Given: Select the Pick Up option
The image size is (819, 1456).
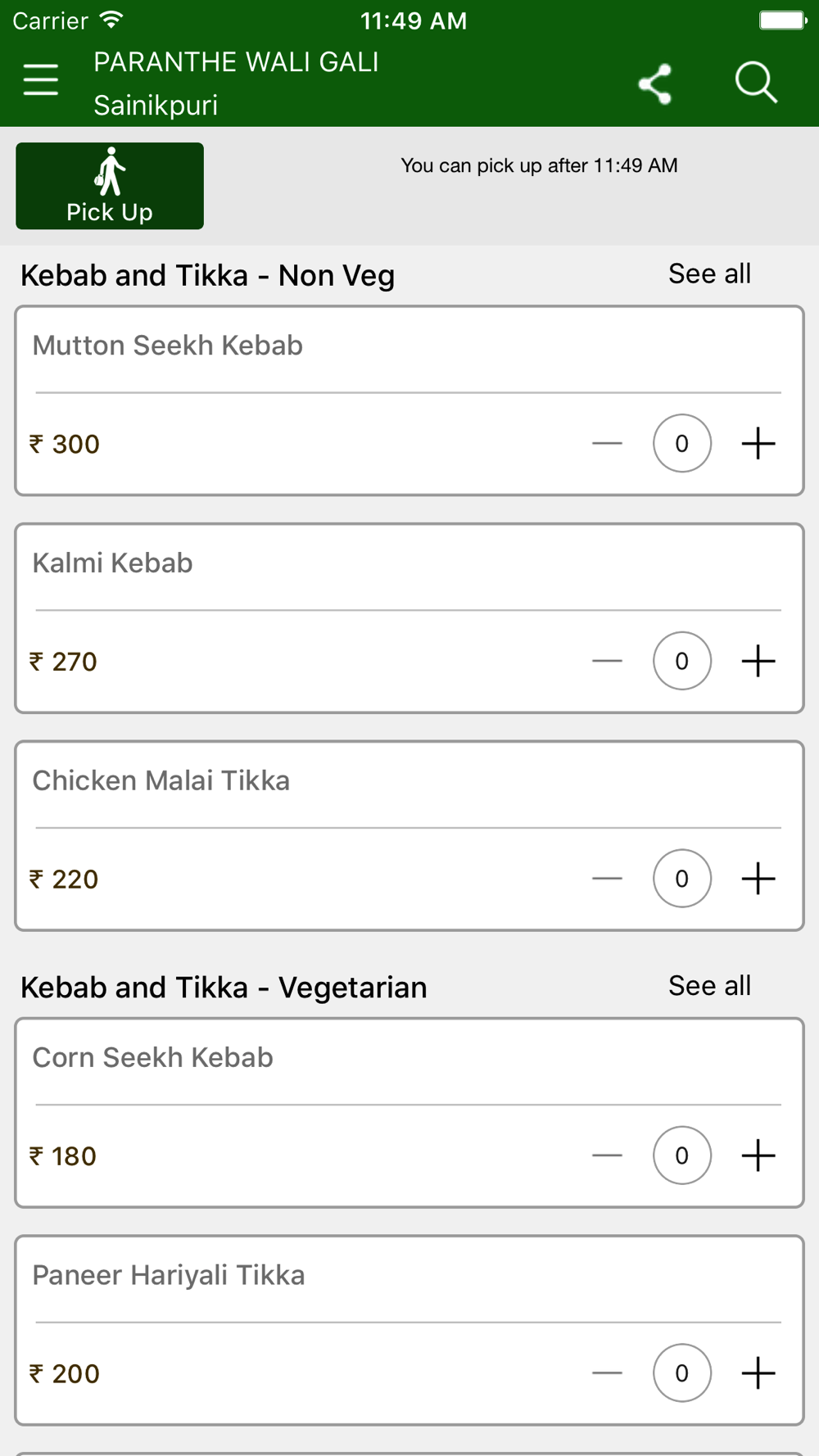Looking at the screenshot, I should [x=110, y=186].
